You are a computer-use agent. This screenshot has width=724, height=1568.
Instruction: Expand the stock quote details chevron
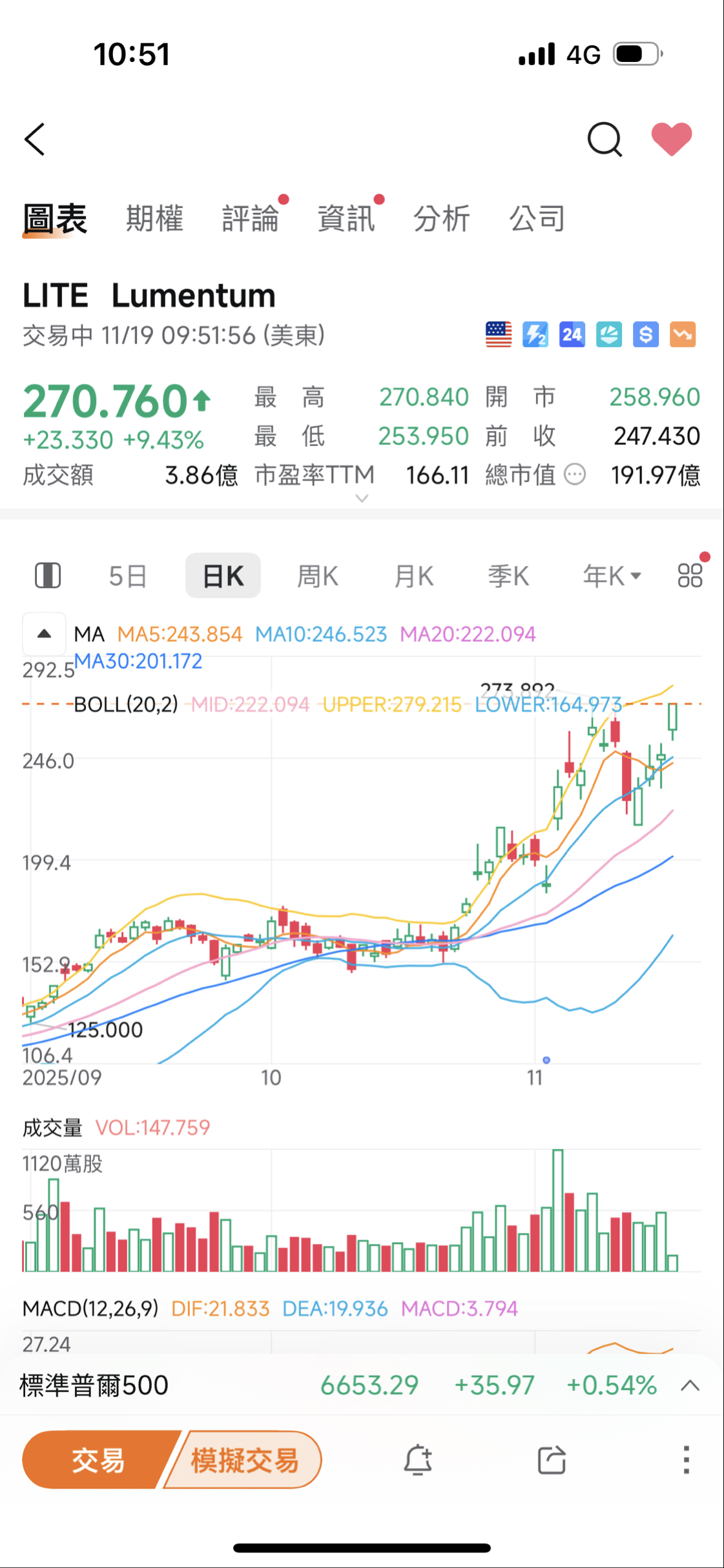pyautogui.click(x=360, y=498)
